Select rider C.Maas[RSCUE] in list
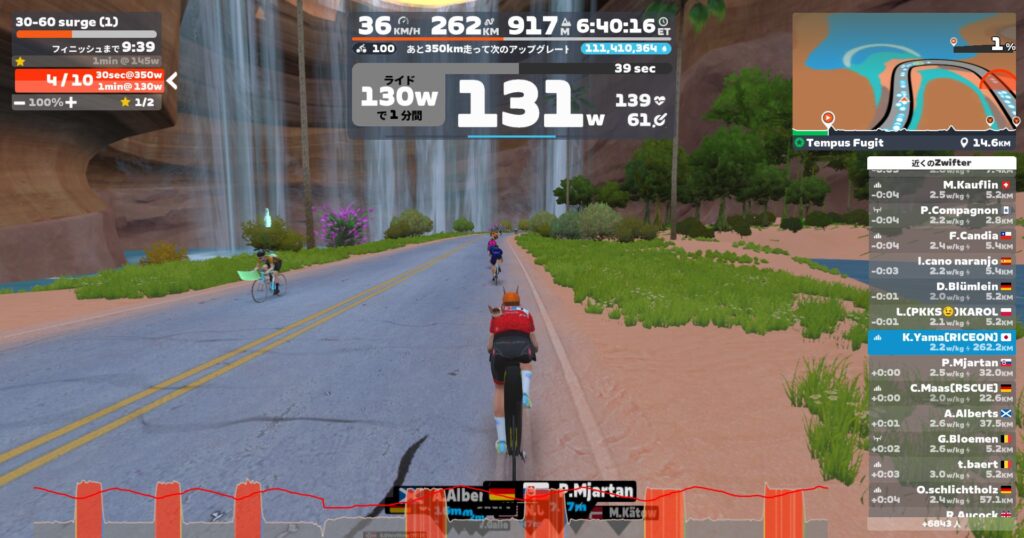The width and height of the screenshot is (1024, 538). click(x=941, y=393)
